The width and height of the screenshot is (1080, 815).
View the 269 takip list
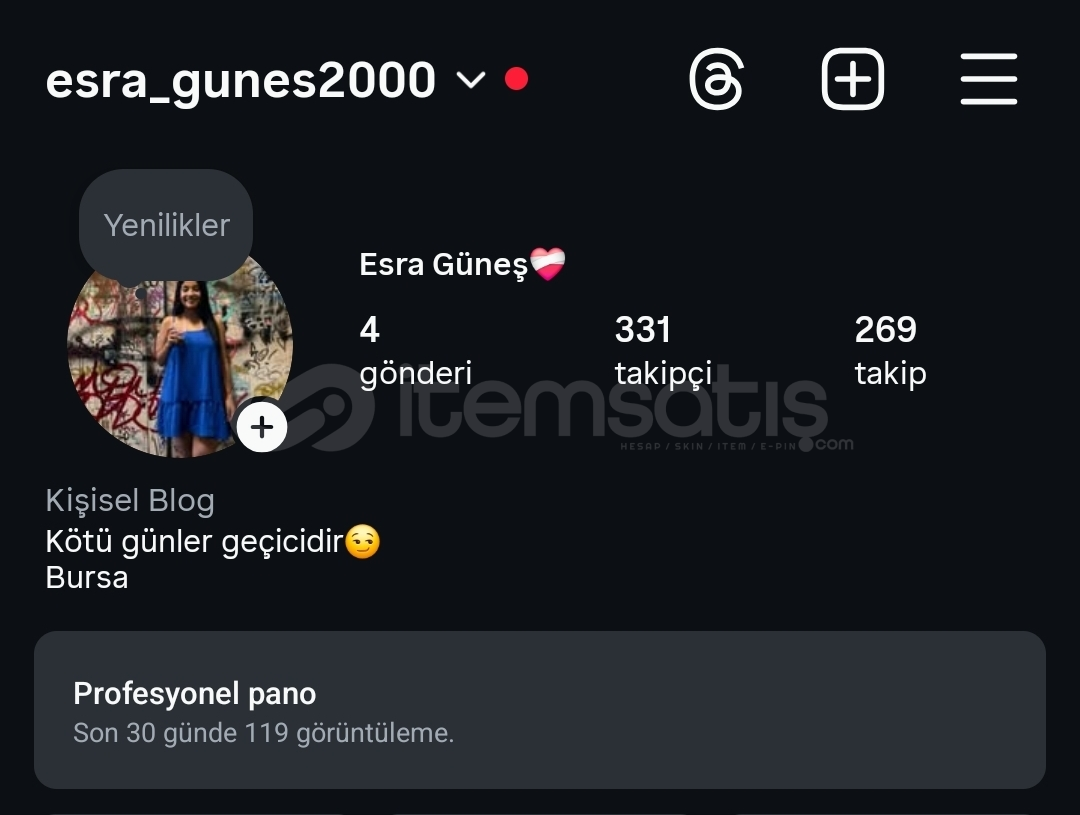coord(889,350)
